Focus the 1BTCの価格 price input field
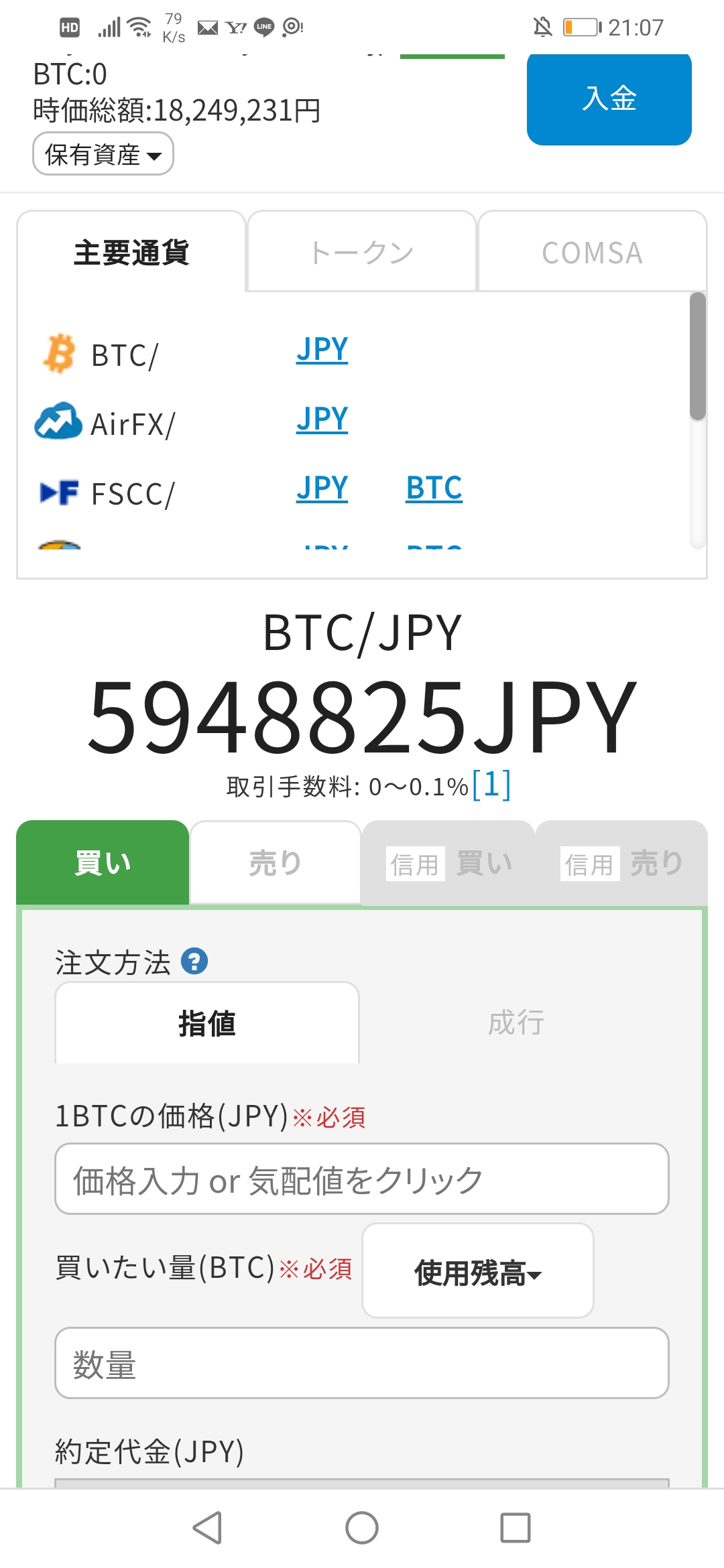 tap(362, 1179)
